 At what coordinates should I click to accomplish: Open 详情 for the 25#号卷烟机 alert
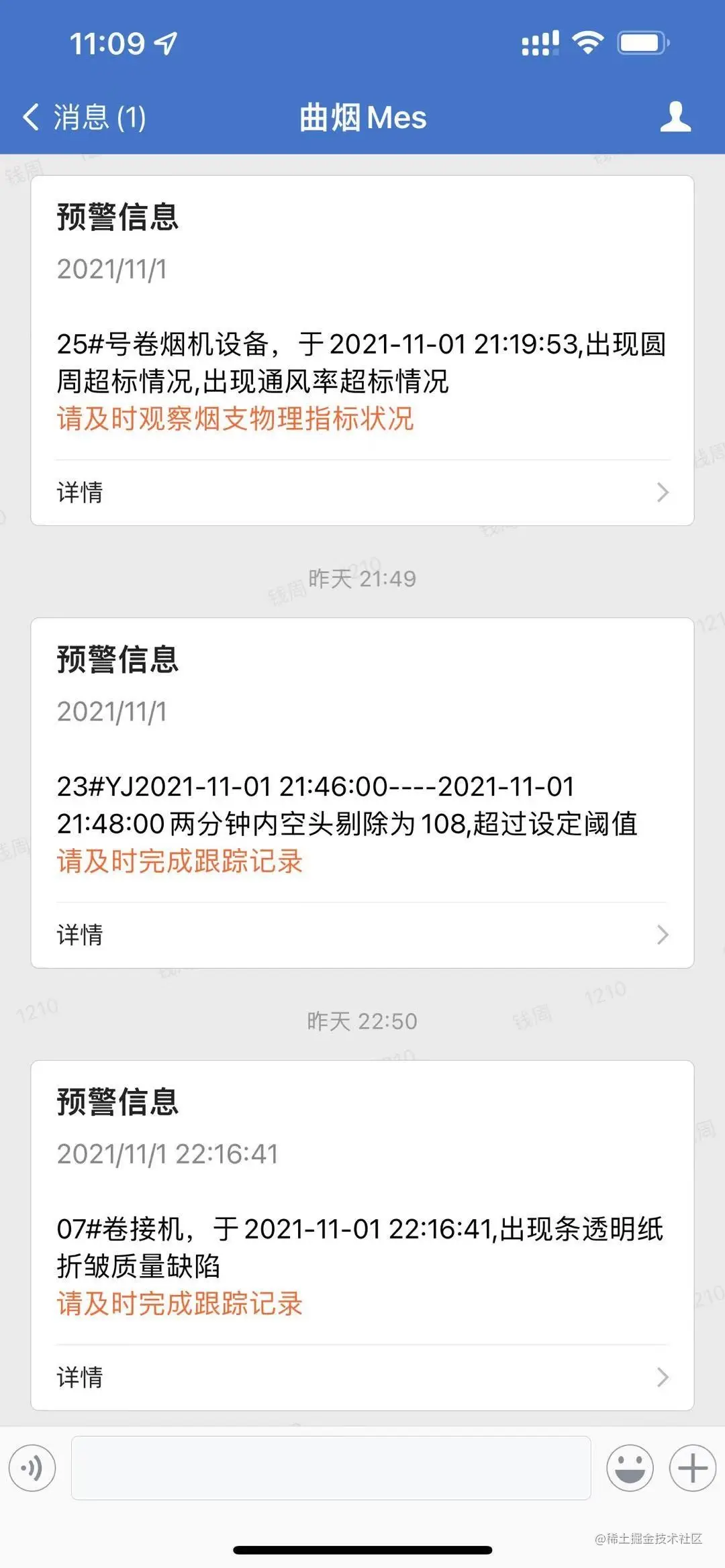click(x=362, y=492)
